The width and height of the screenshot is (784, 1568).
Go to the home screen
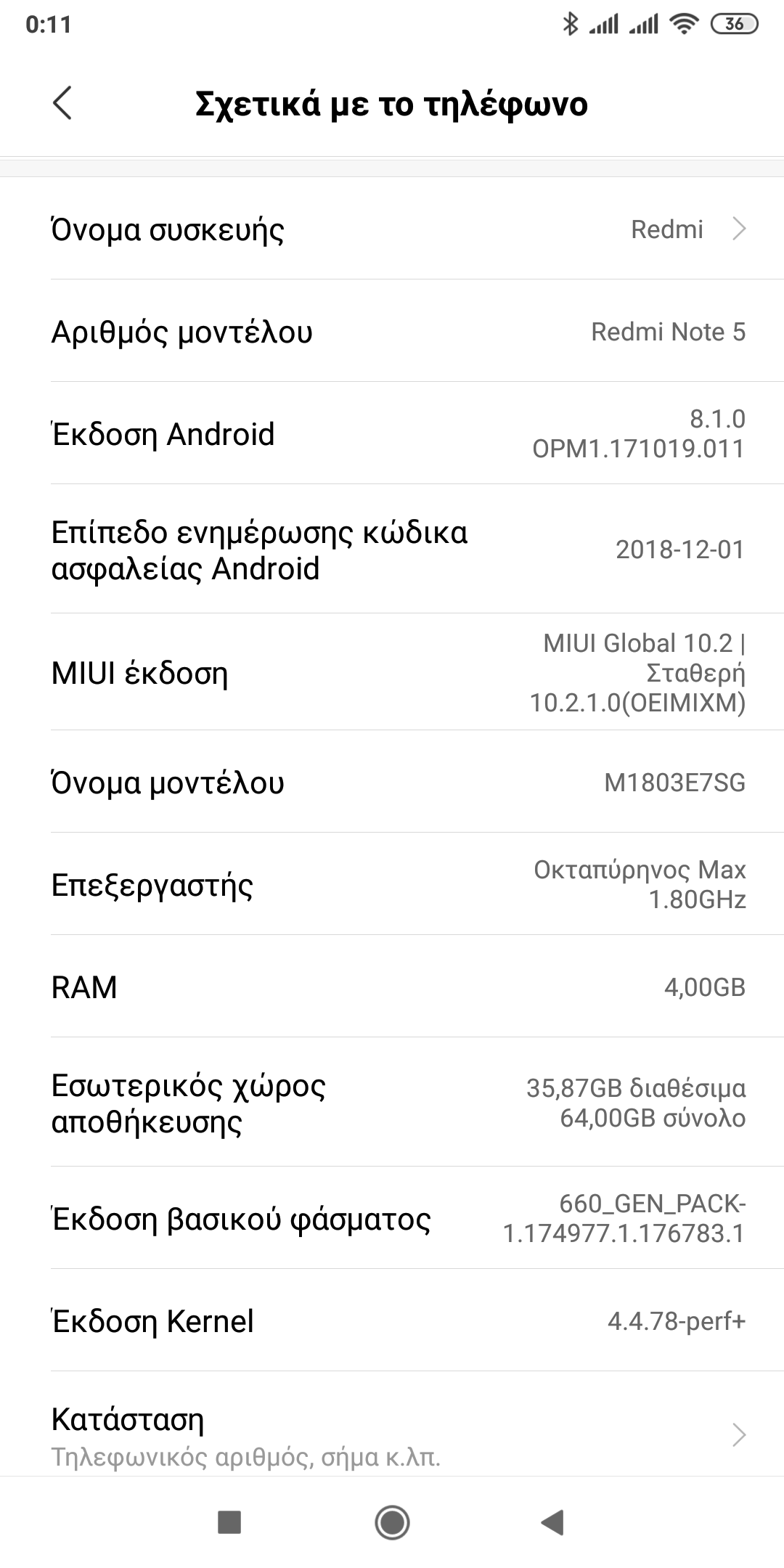pyautogui.click(x=392, y=1522)
